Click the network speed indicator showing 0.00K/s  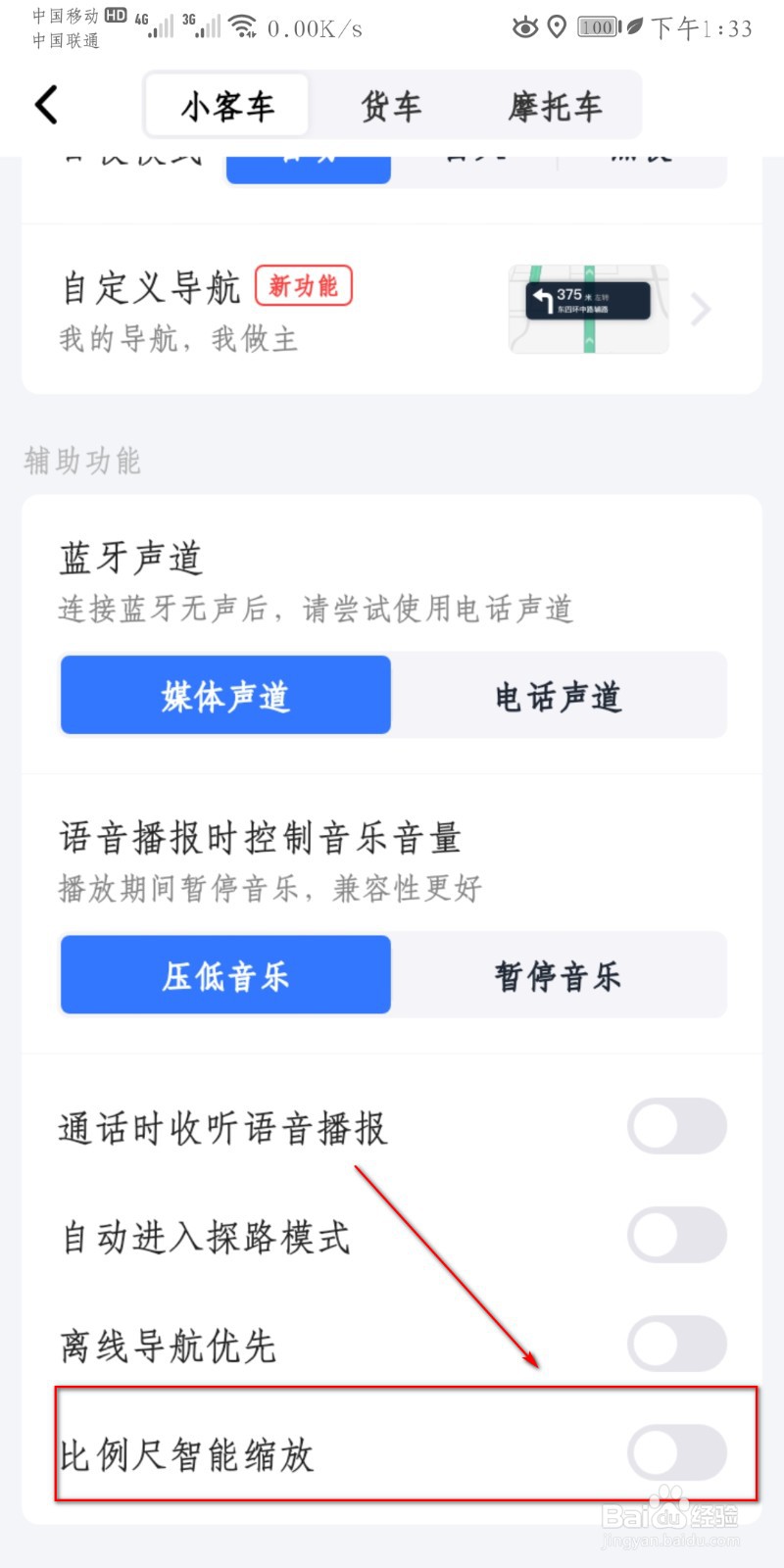pos(314,28)
